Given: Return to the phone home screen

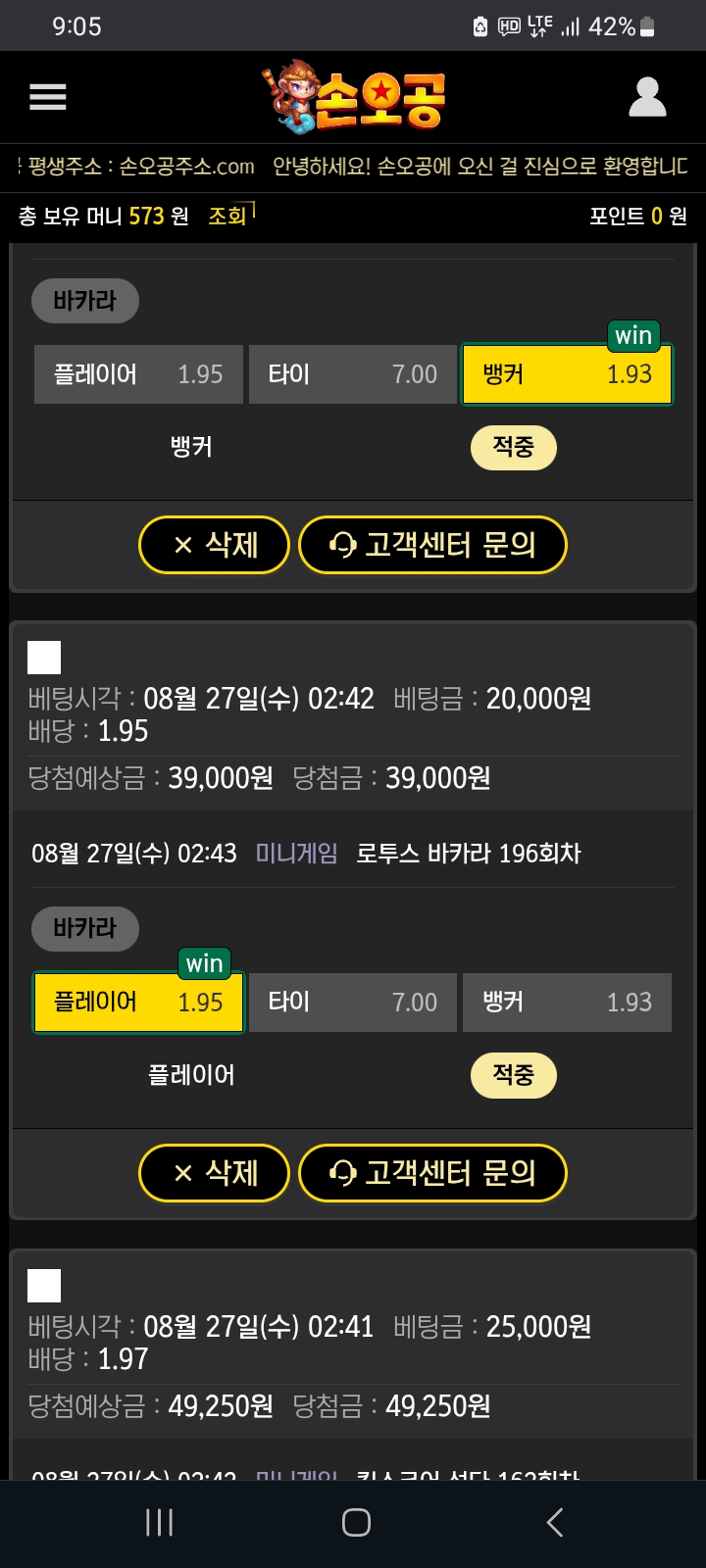Looking at the screenshot, I should [x=356, y=1522].
